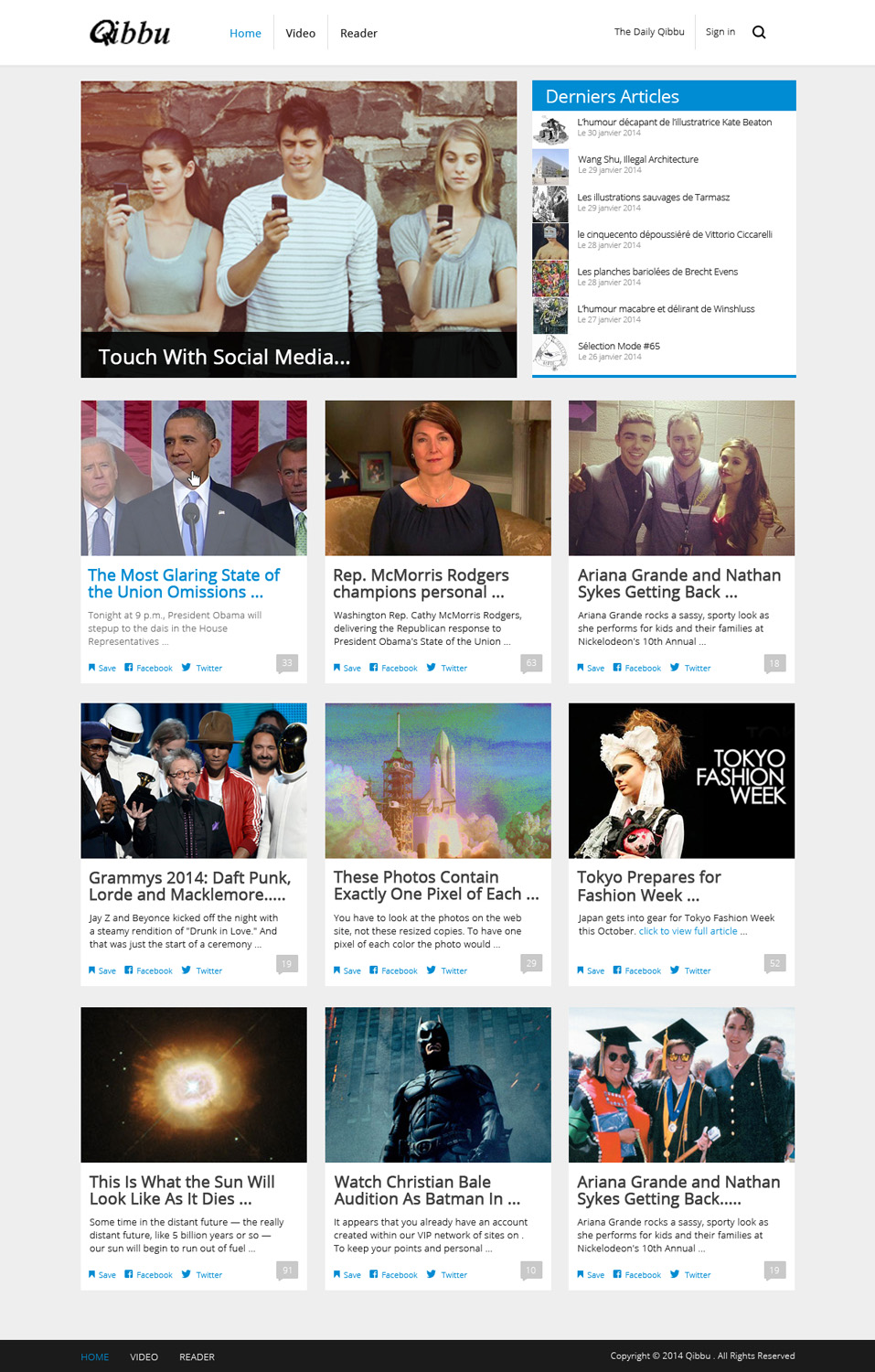Open The Most Glaring State of the Union article
The width and height of the screenshot is (875, 1372).
tap(183, 584)
